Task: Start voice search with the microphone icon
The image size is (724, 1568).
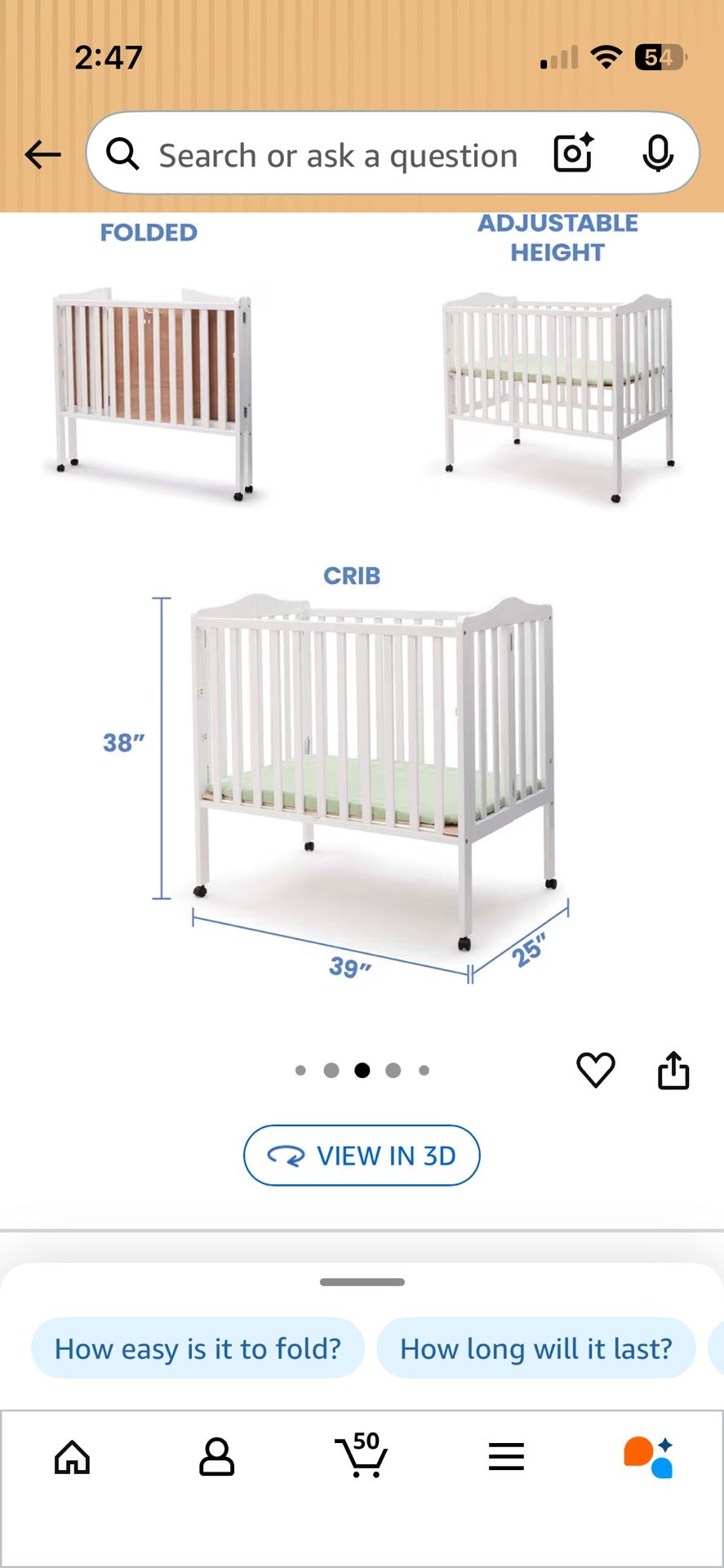Action: pos(657,154)
